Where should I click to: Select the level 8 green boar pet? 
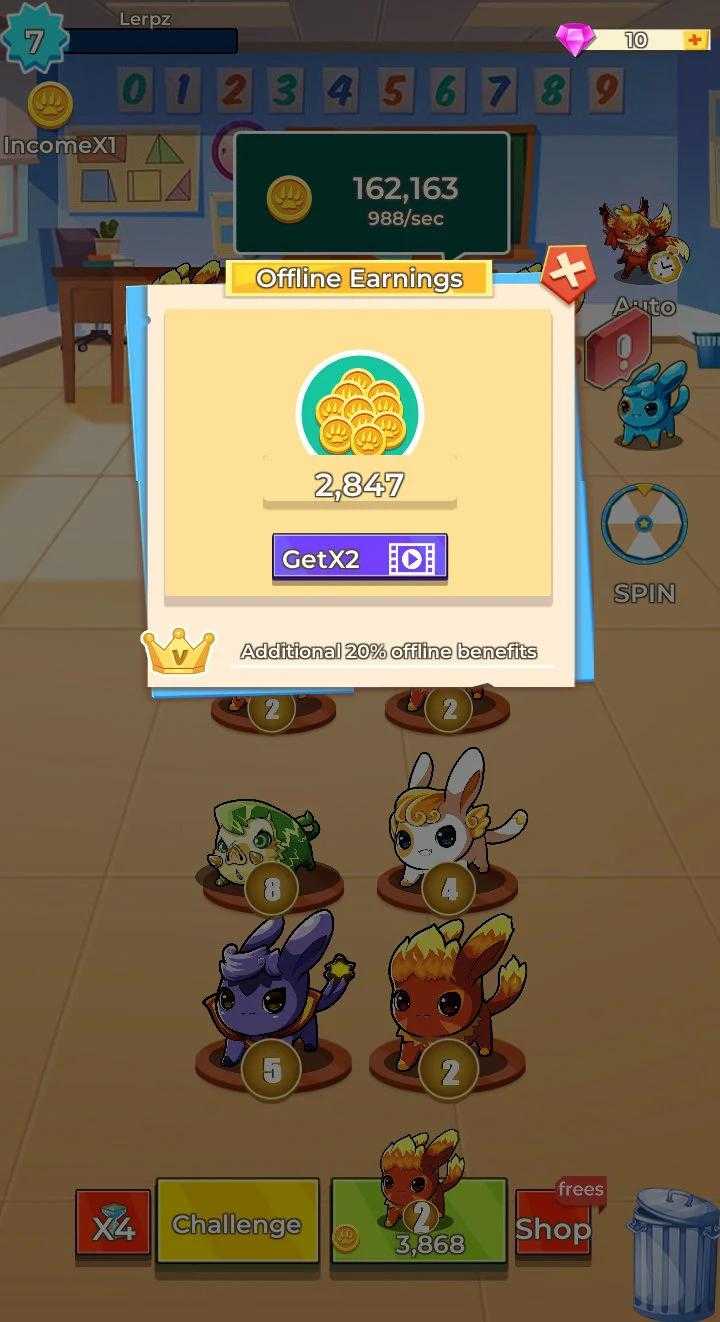(268, 849)
